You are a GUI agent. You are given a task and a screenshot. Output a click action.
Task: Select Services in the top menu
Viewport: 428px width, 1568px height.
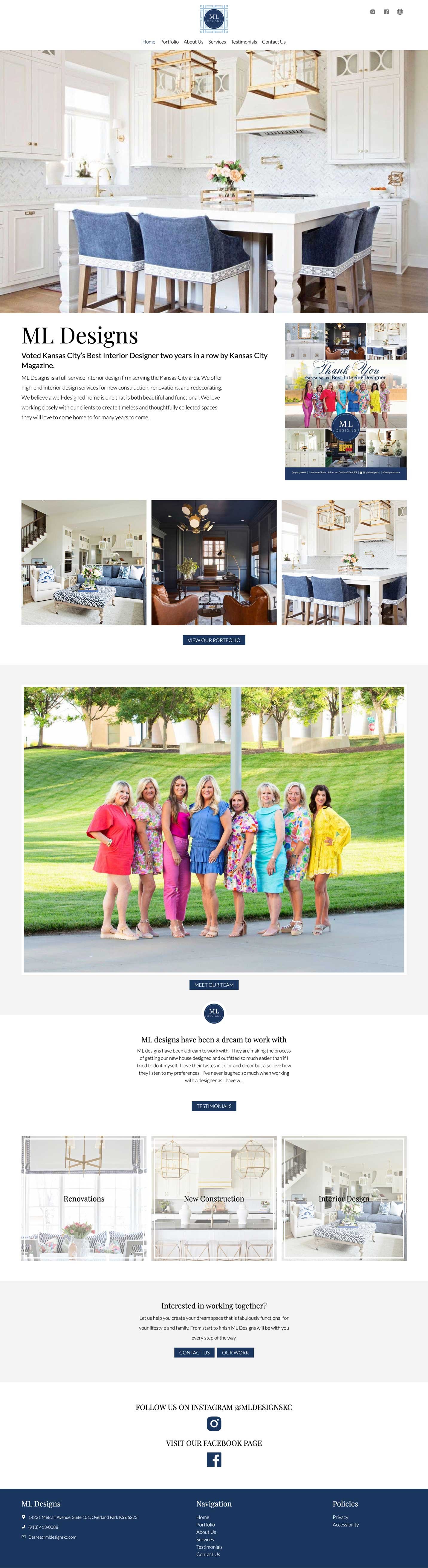click(x=217, y=42)
